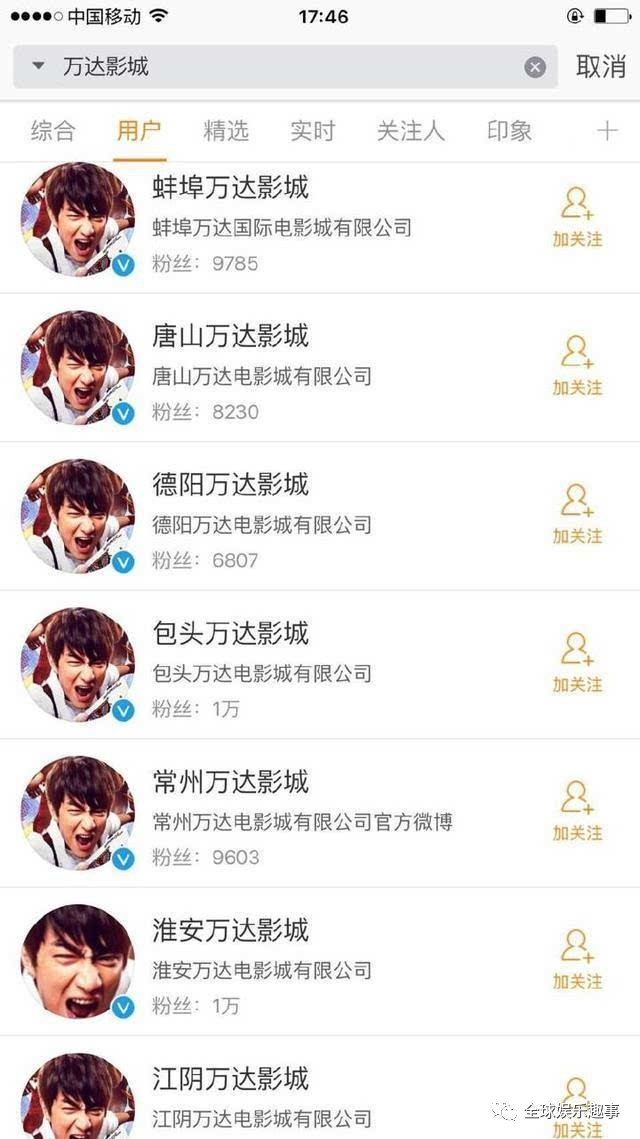The width and height of the screenshot is (640, 1139).
Task: Follow 包头万达影城 with 加关注
Action: click(x=577, y=663)
